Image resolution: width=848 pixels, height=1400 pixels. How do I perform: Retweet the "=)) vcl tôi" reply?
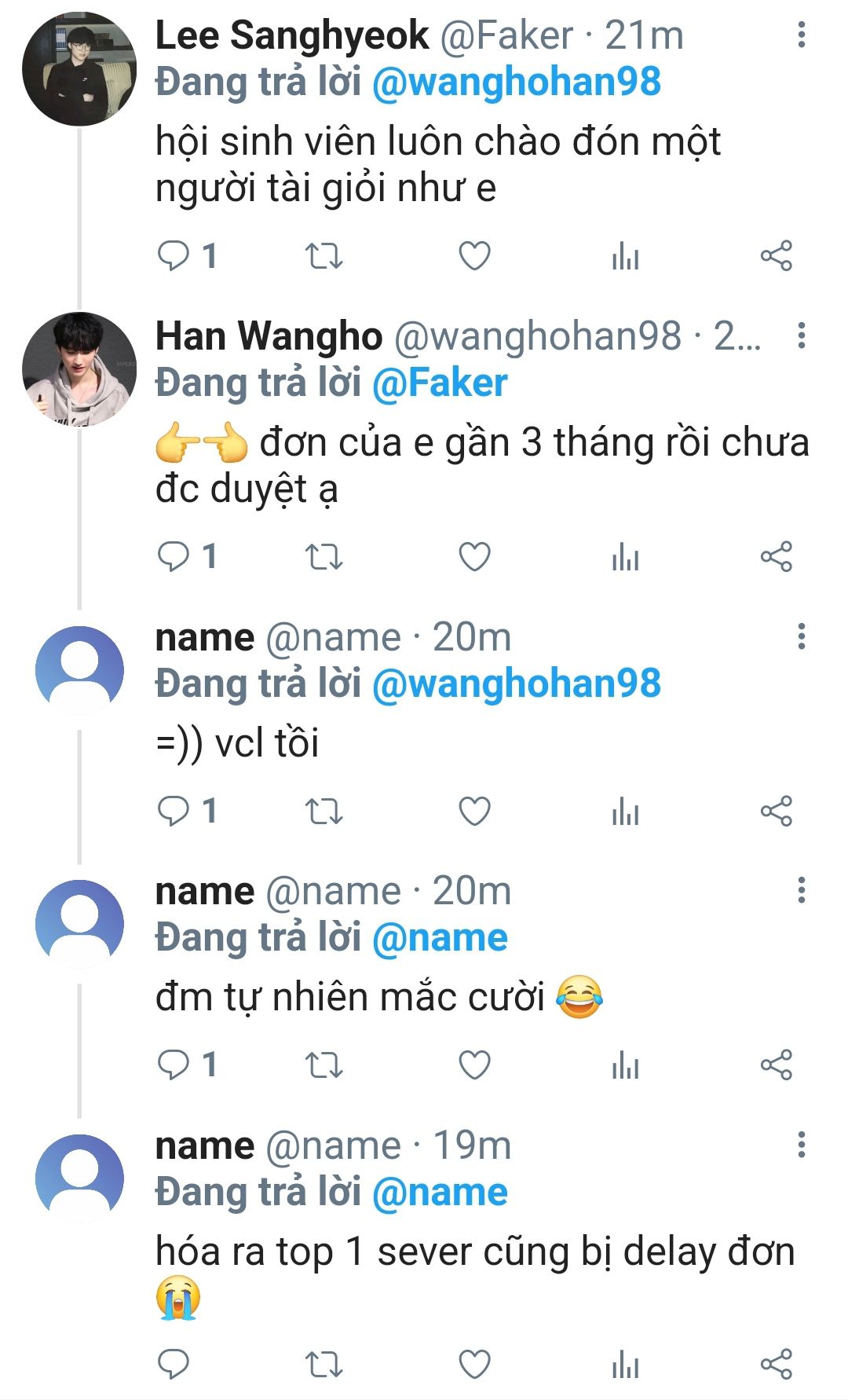[323, 811]
